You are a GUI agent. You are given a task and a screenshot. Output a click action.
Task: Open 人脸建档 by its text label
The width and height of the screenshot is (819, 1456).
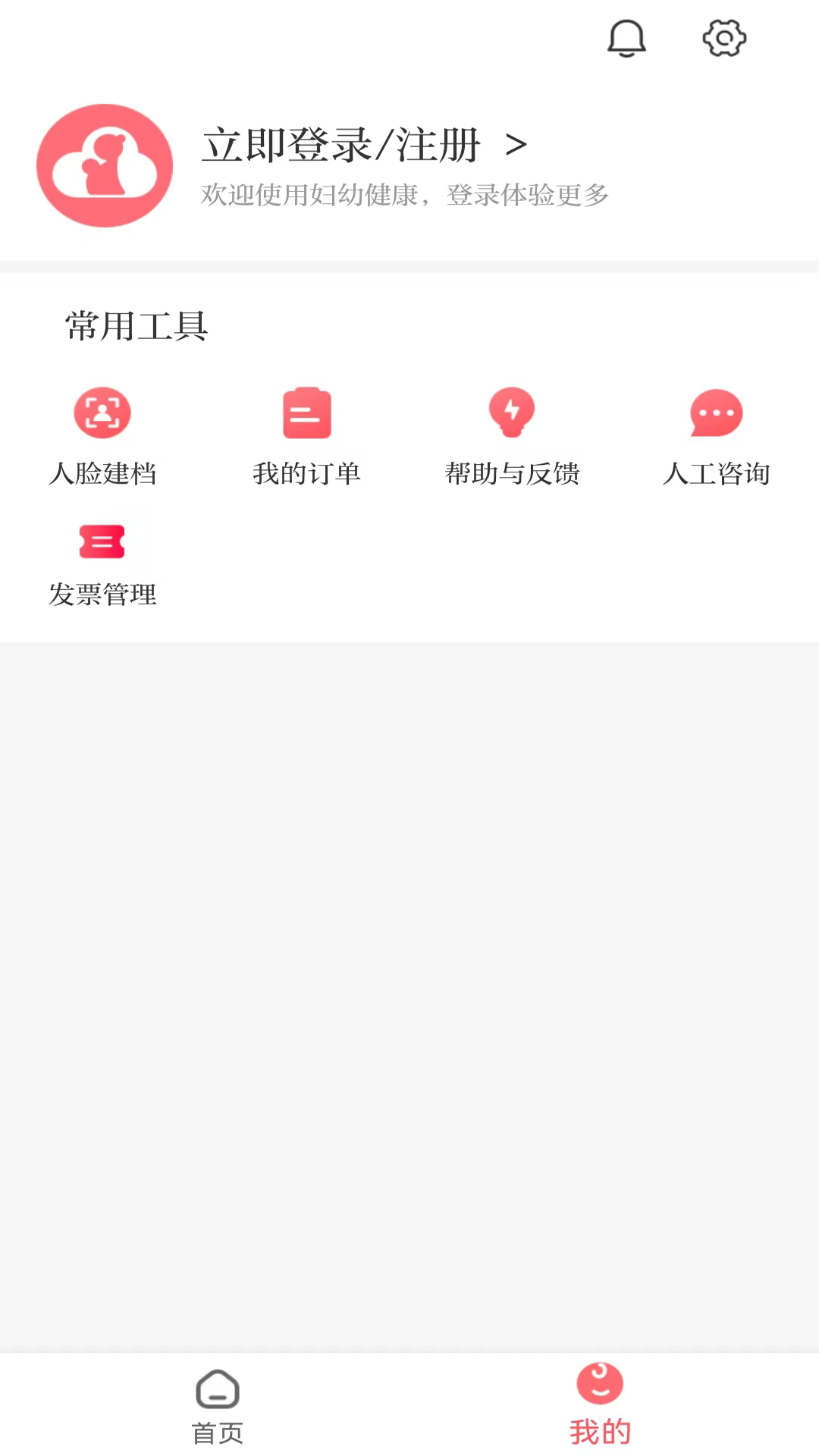tap(103, 474)
